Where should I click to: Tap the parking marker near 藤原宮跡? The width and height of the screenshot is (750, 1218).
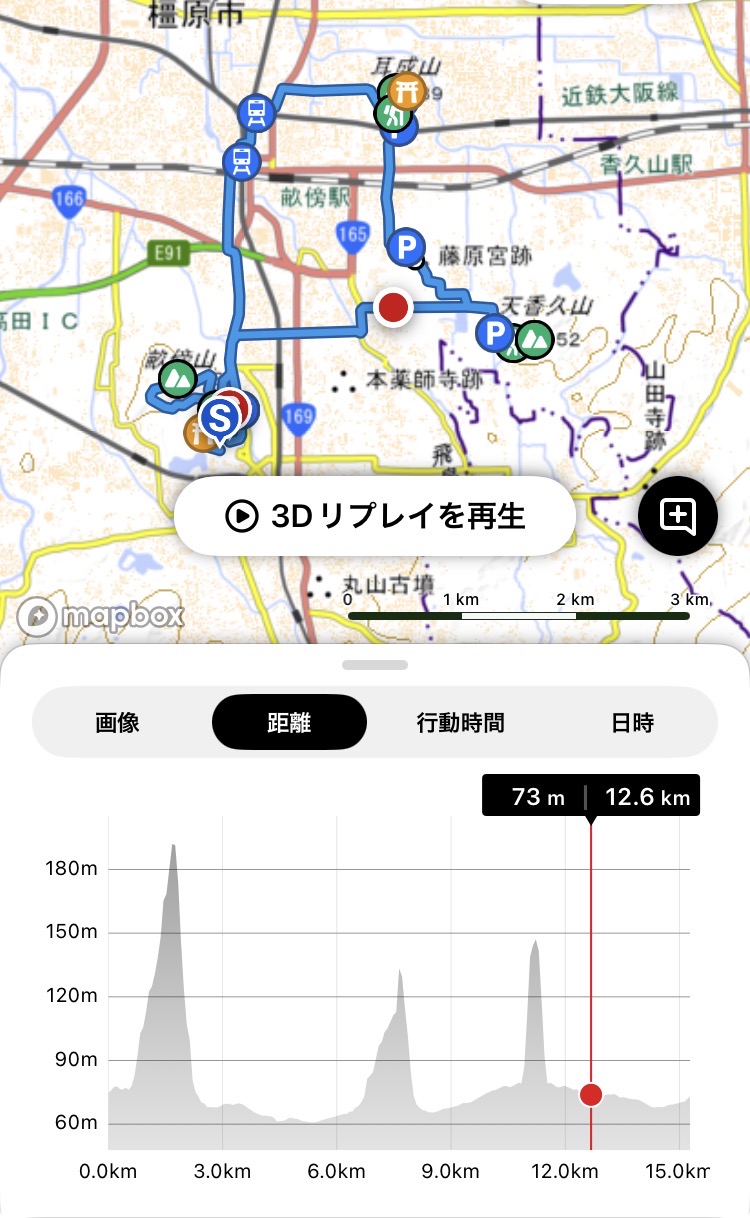point(406,246)
